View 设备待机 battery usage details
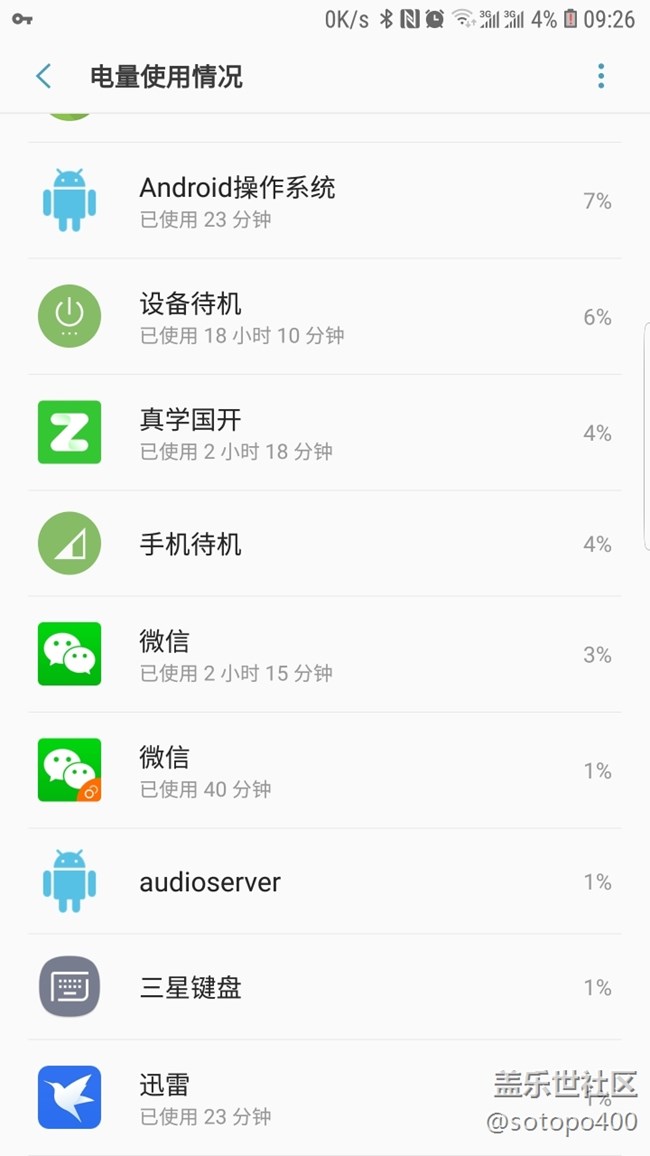This screenshot has height=1156, width=650. 324,317
